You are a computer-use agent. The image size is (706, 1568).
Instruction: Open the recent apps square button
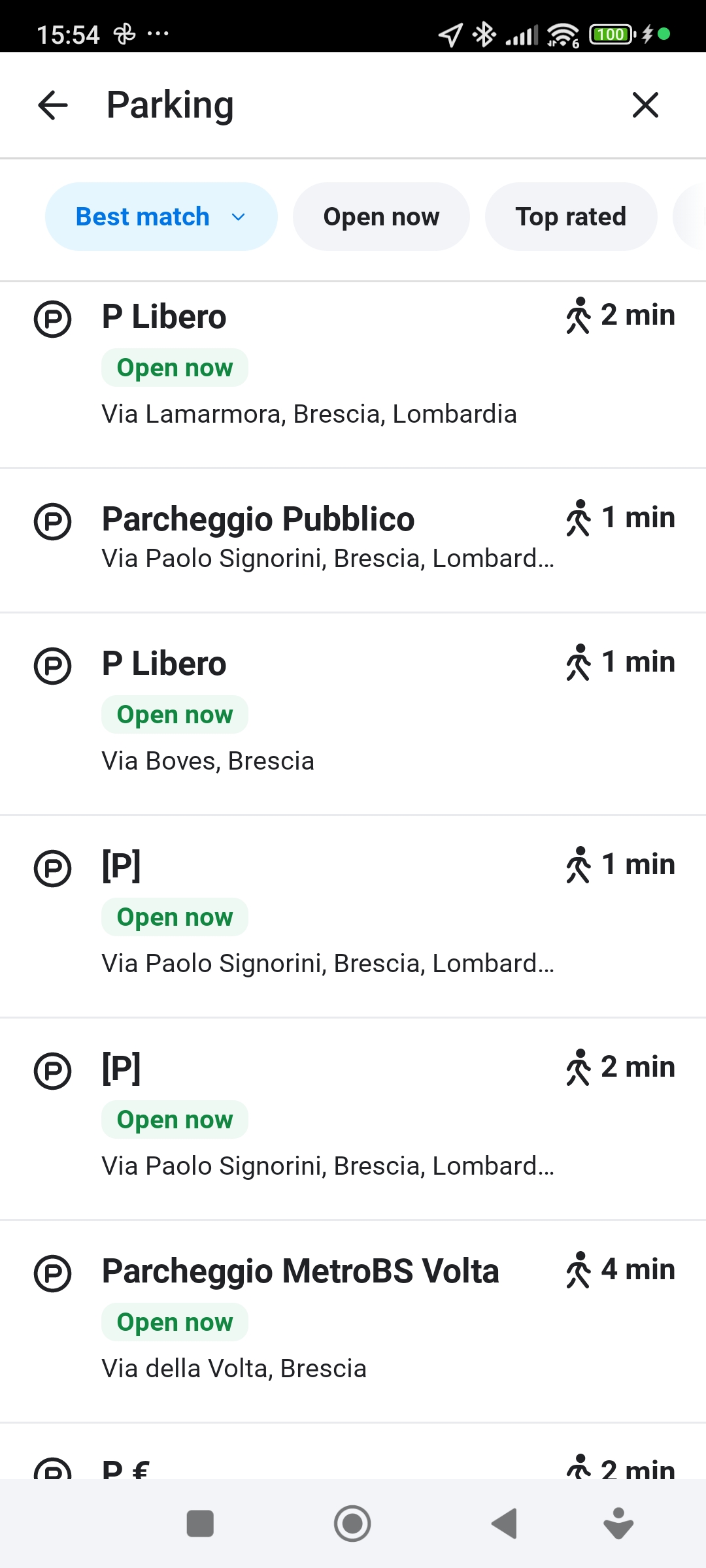(x=200, y=1524)
